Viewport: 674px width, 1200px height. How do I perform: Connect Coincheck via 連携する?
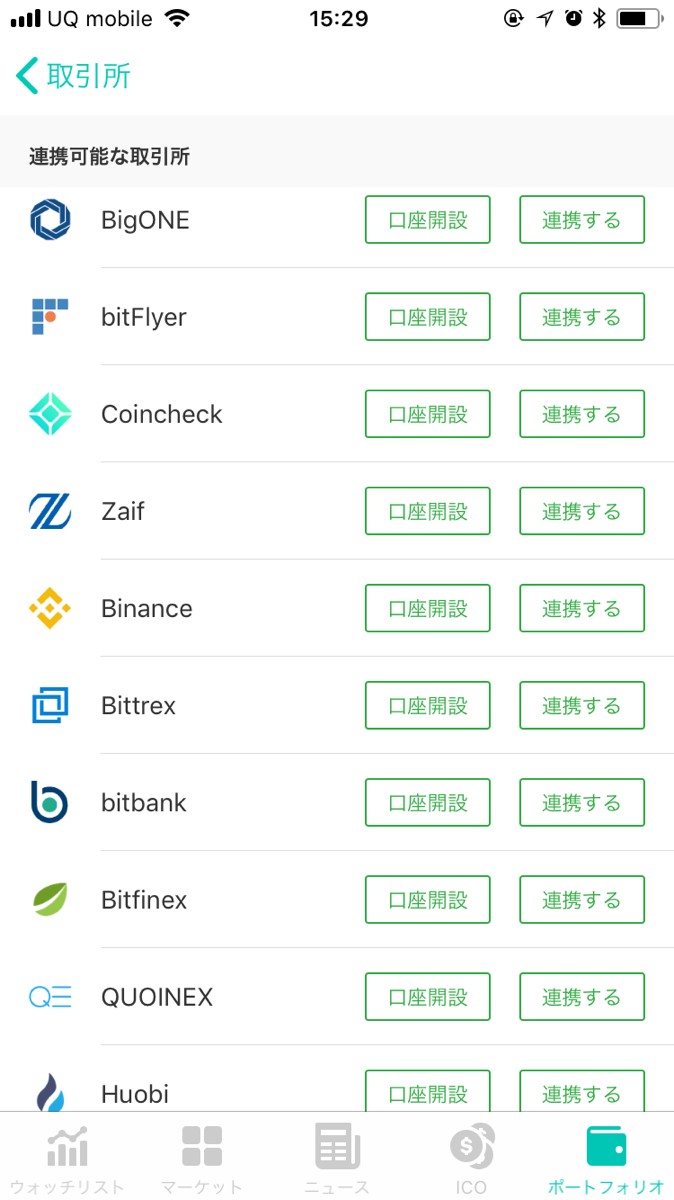click(581, 414)
